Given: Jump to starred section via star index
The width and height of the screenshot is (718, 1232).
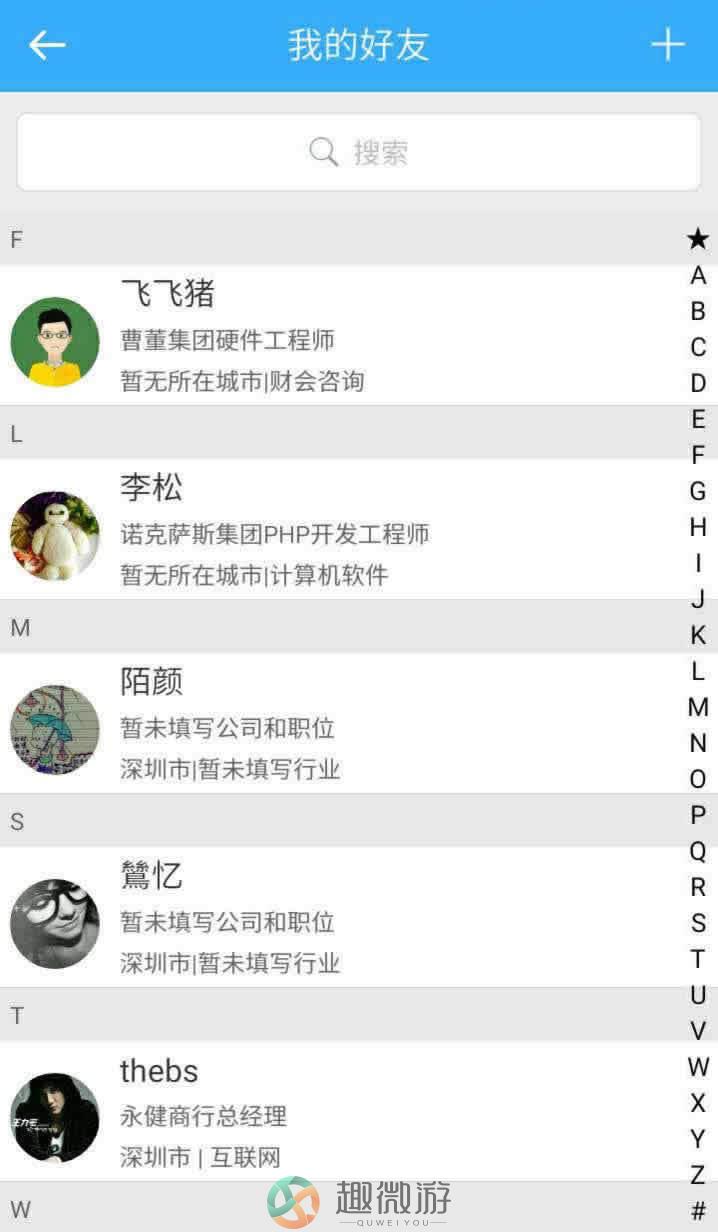Looking at the screenshot, I should tap(698, 239).
